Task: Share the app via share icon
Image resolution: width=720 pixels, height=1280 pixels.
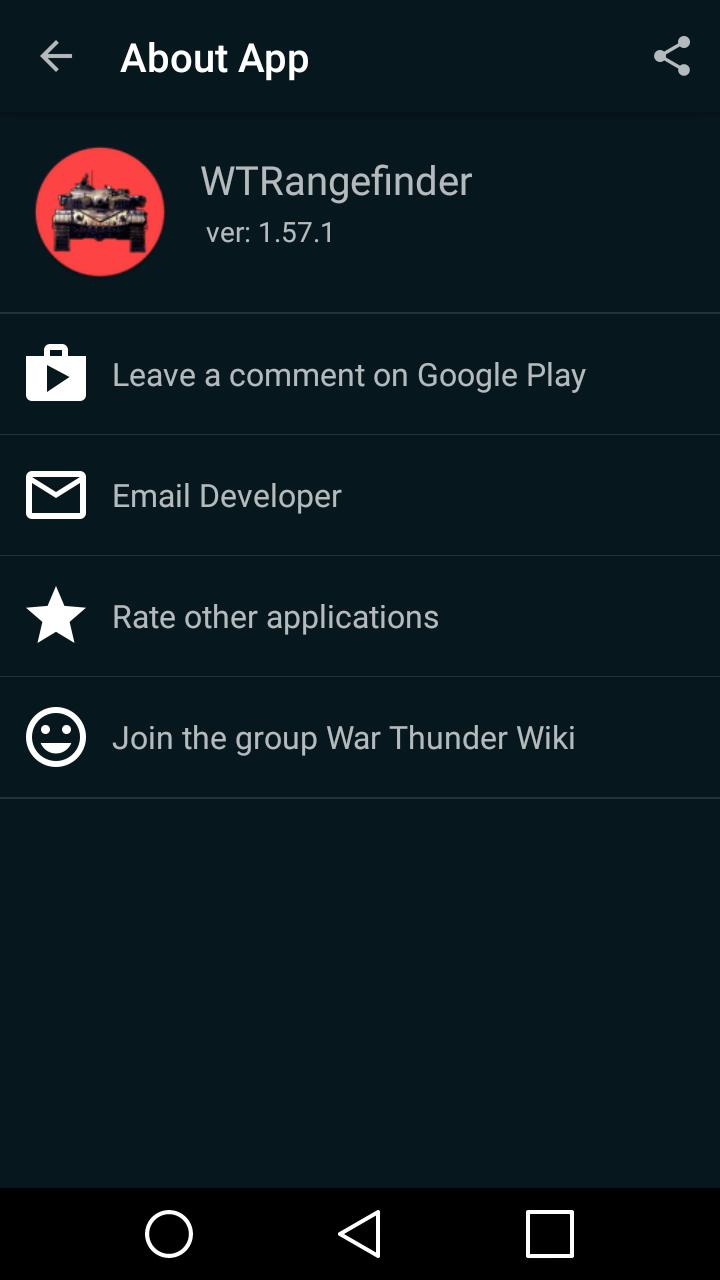Action: coord(672,57)
